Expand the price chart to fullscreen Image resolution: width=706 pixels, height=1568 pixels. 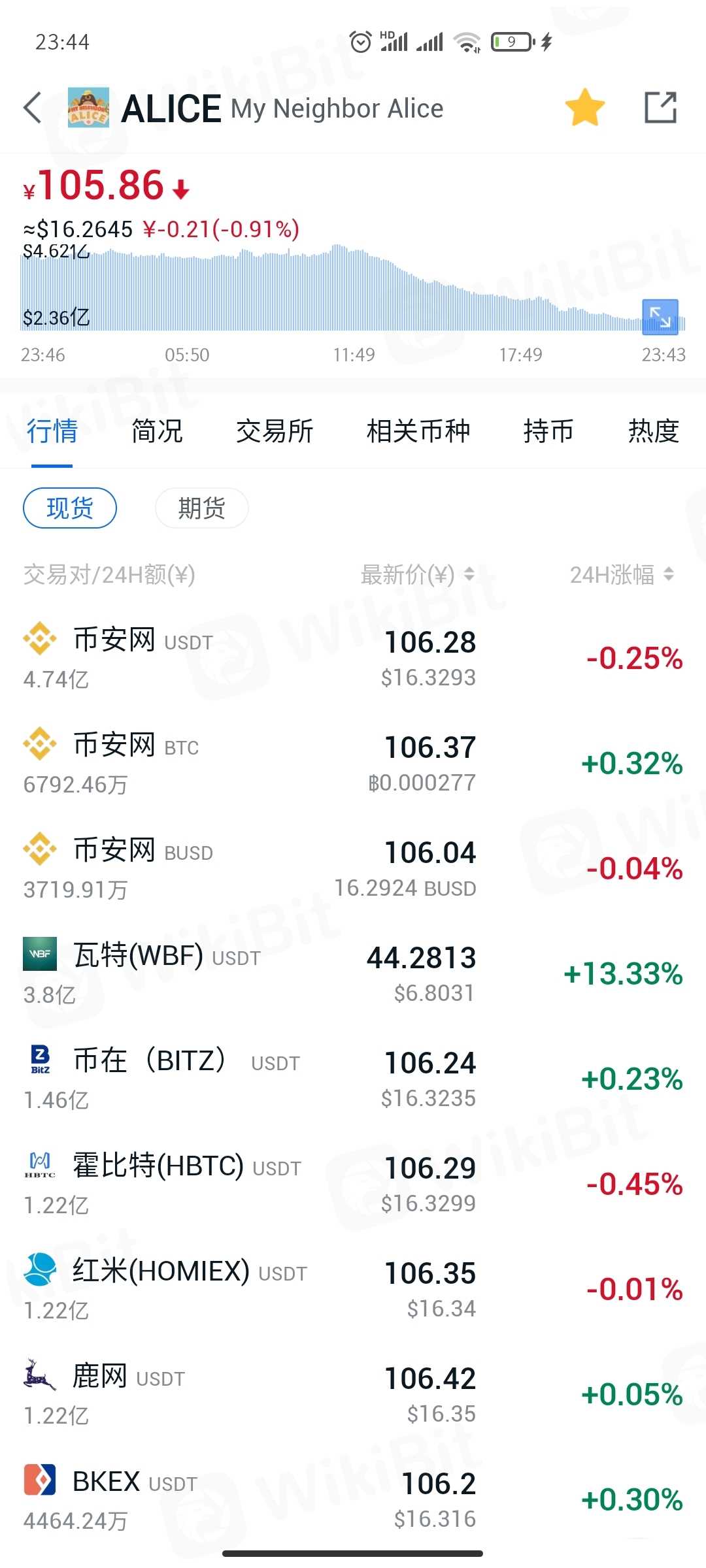pyautogui.click(x=660, y=316)
